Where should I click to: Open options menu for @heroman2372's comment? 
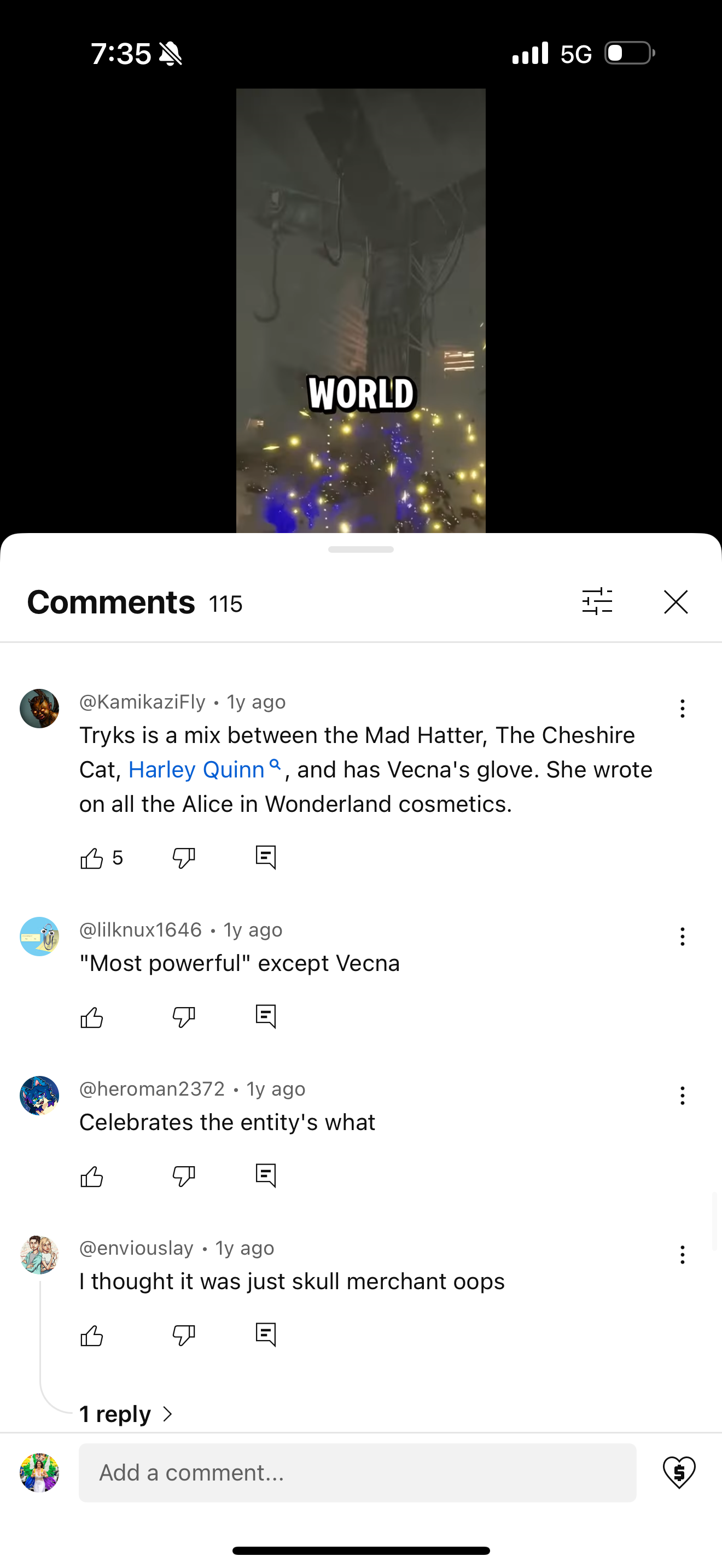click(682, 1096)
